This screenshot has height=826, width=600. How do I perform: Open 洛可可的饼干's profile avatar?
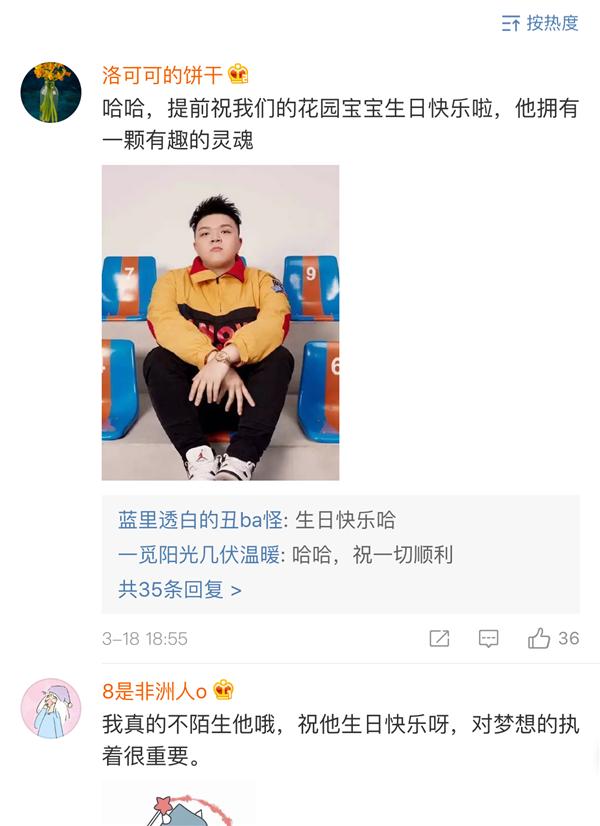tap(51, 93)
